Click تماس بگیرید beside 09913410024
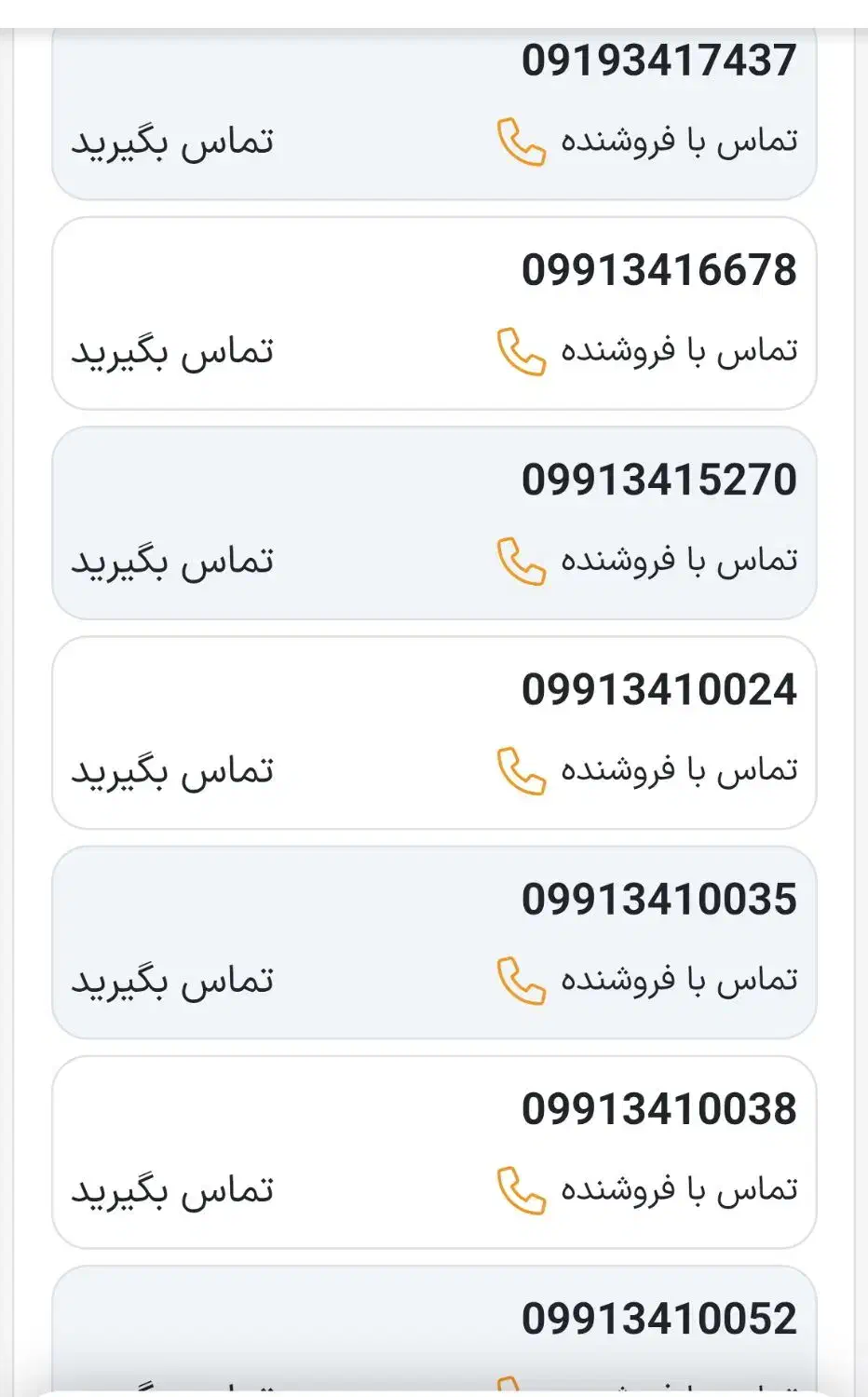The image size is (868, 1397). [173, 768]
